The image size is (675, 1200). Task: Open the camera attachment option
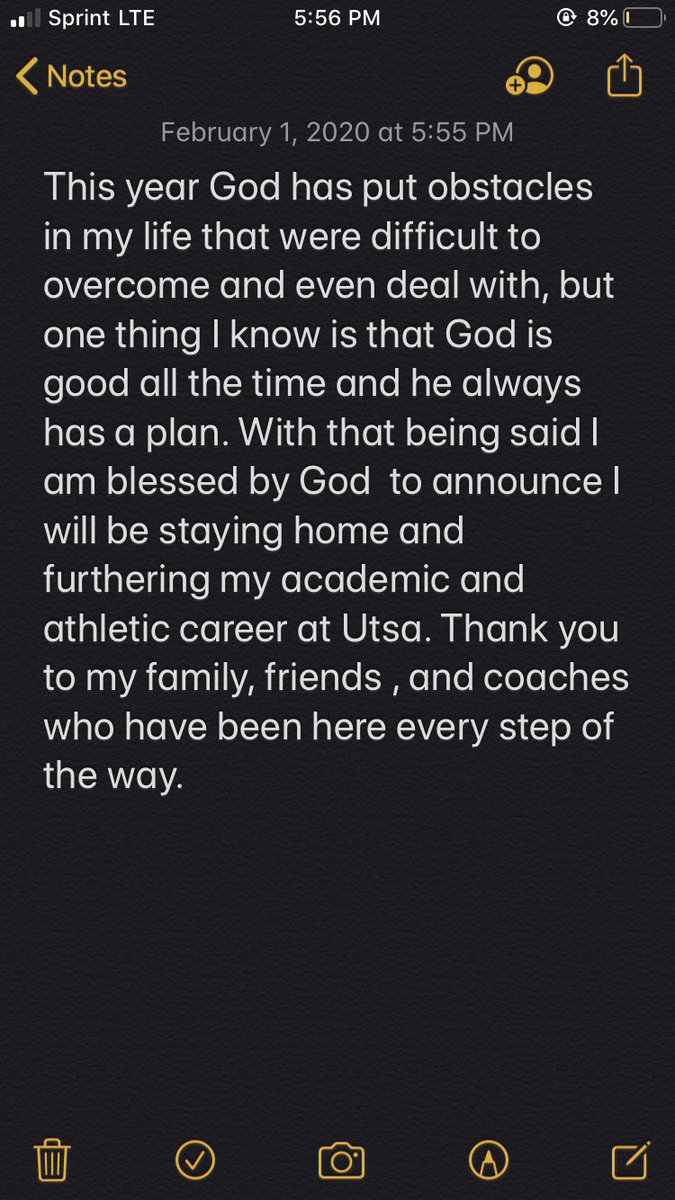[x=341, y=1160]
